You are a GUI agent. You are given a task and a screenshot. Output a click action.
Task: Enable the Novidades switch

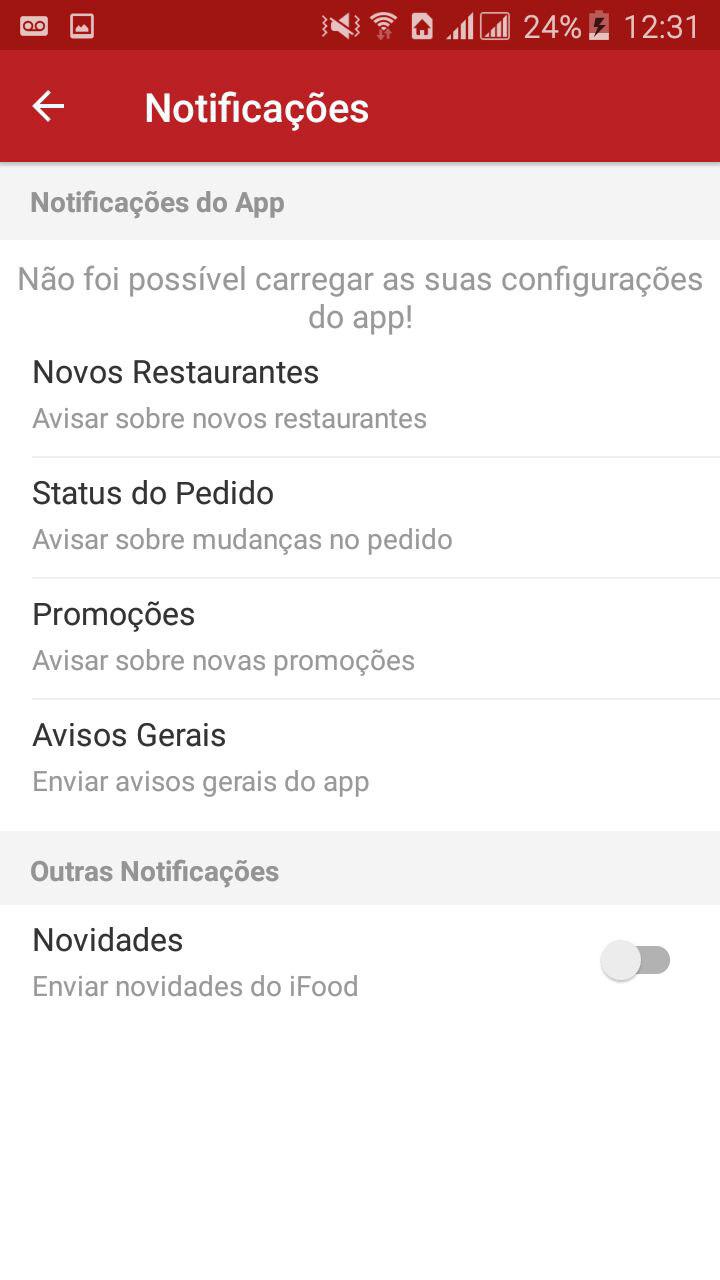coord(636,961)
